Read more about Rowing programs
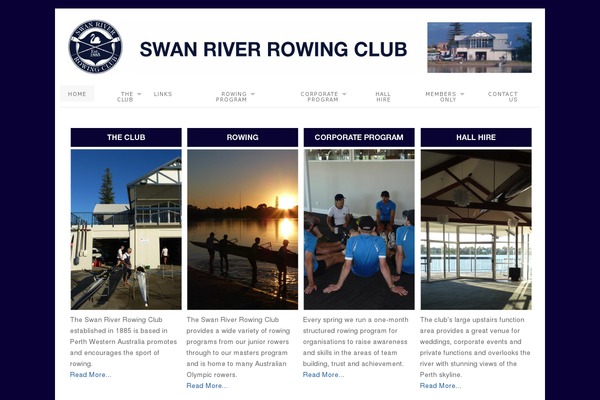This screenshot has height=400, width=600. tap(207, 385)
